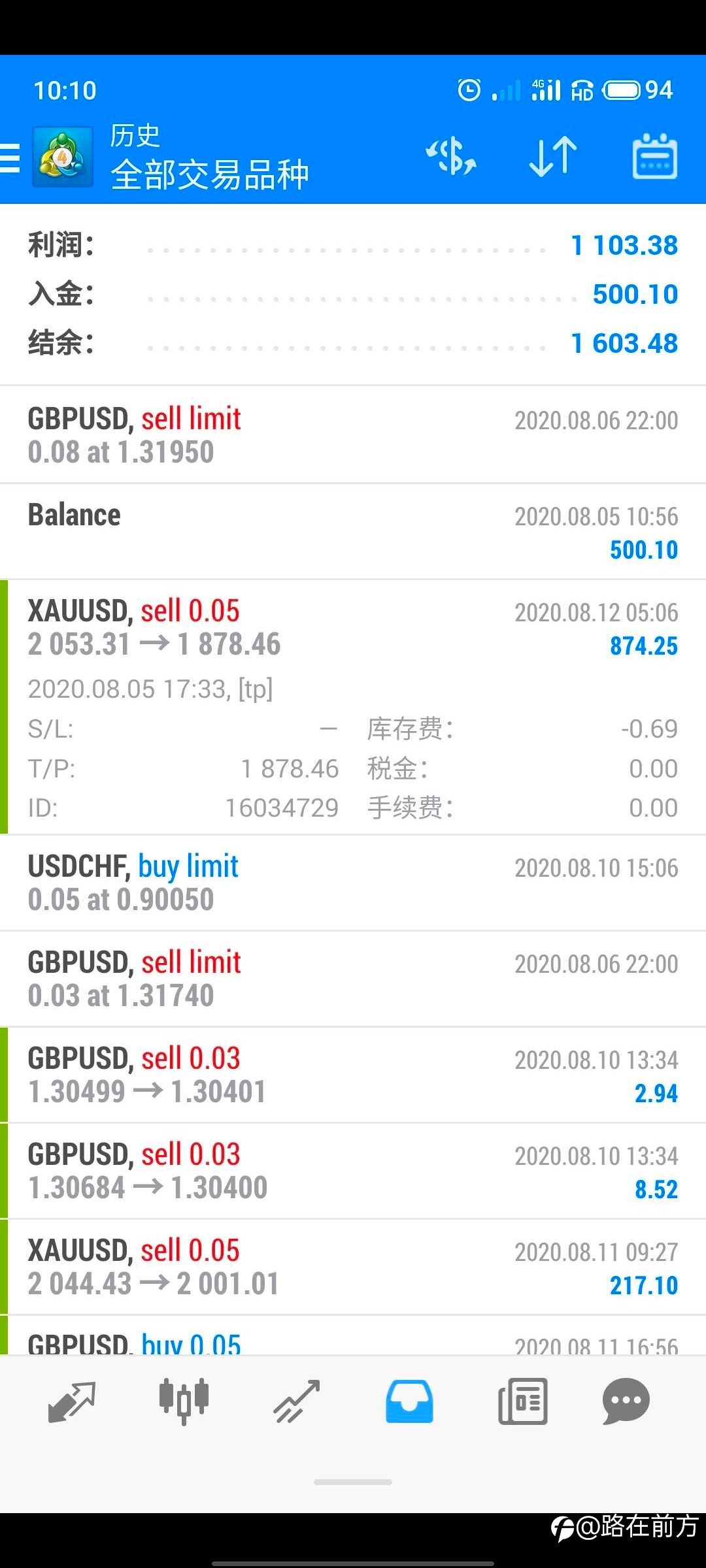The height and width of the screenshot is (1568, 706).
Task: Open the Chat messages tab
Action: click(x=626, y=1401)
